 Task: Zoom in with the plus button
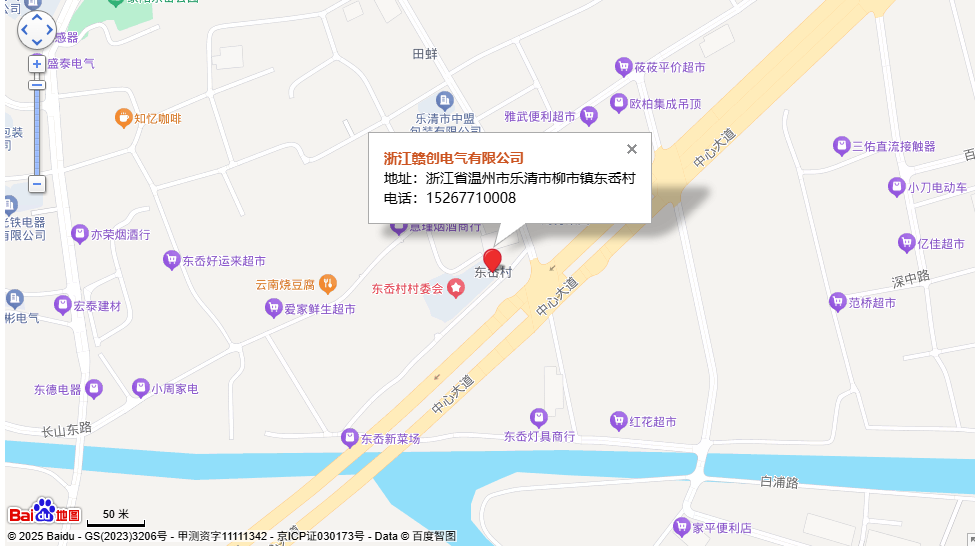click(x=37, y=64)
